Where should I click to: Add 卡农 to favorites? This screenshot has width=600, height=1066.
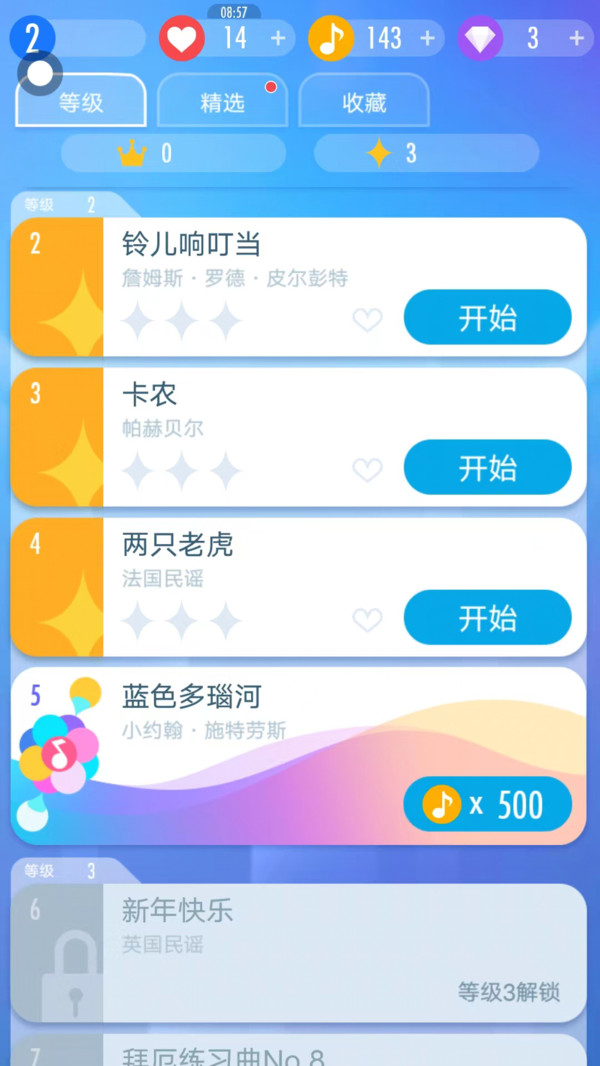(x=368, y=470)
